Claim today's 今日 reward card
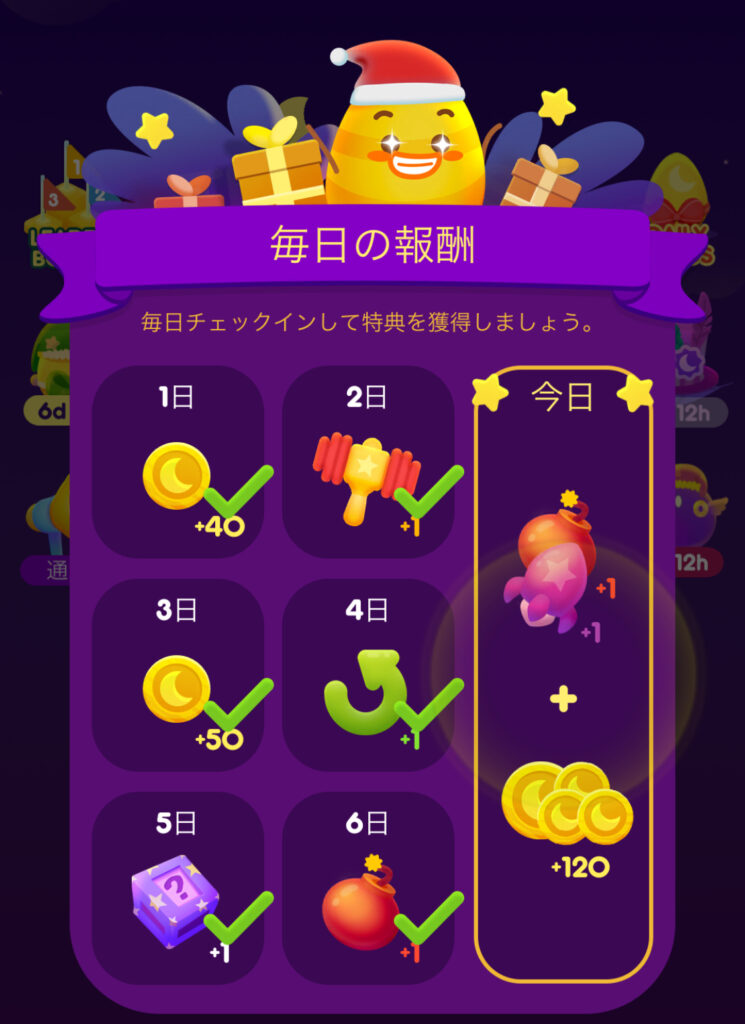 coord(563,675)
